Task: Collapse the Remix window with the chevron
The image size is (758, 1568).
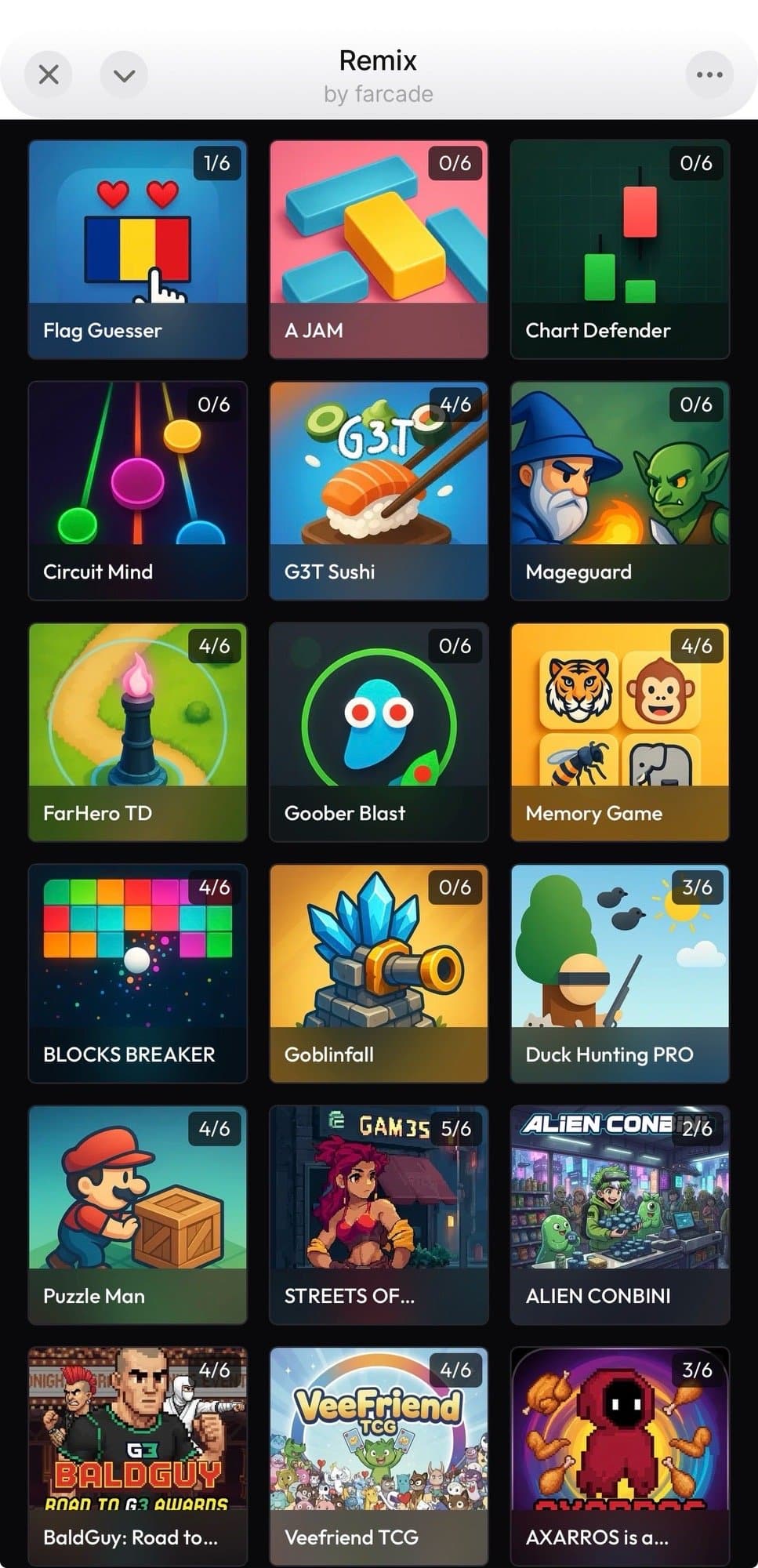Action: [124, 74]
